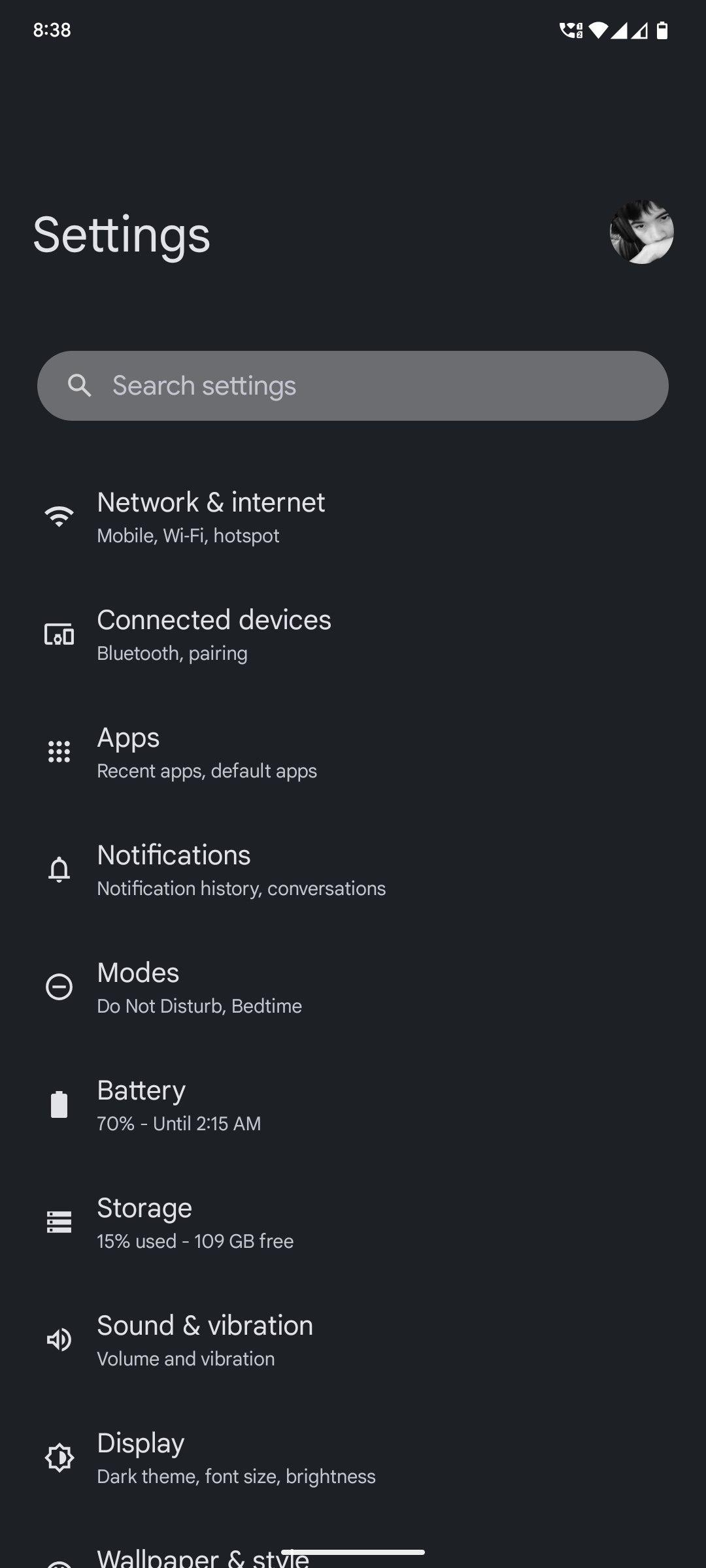The image size is (706, 1568).
Task: Open the account profile picture
Action: click(641, 232)
